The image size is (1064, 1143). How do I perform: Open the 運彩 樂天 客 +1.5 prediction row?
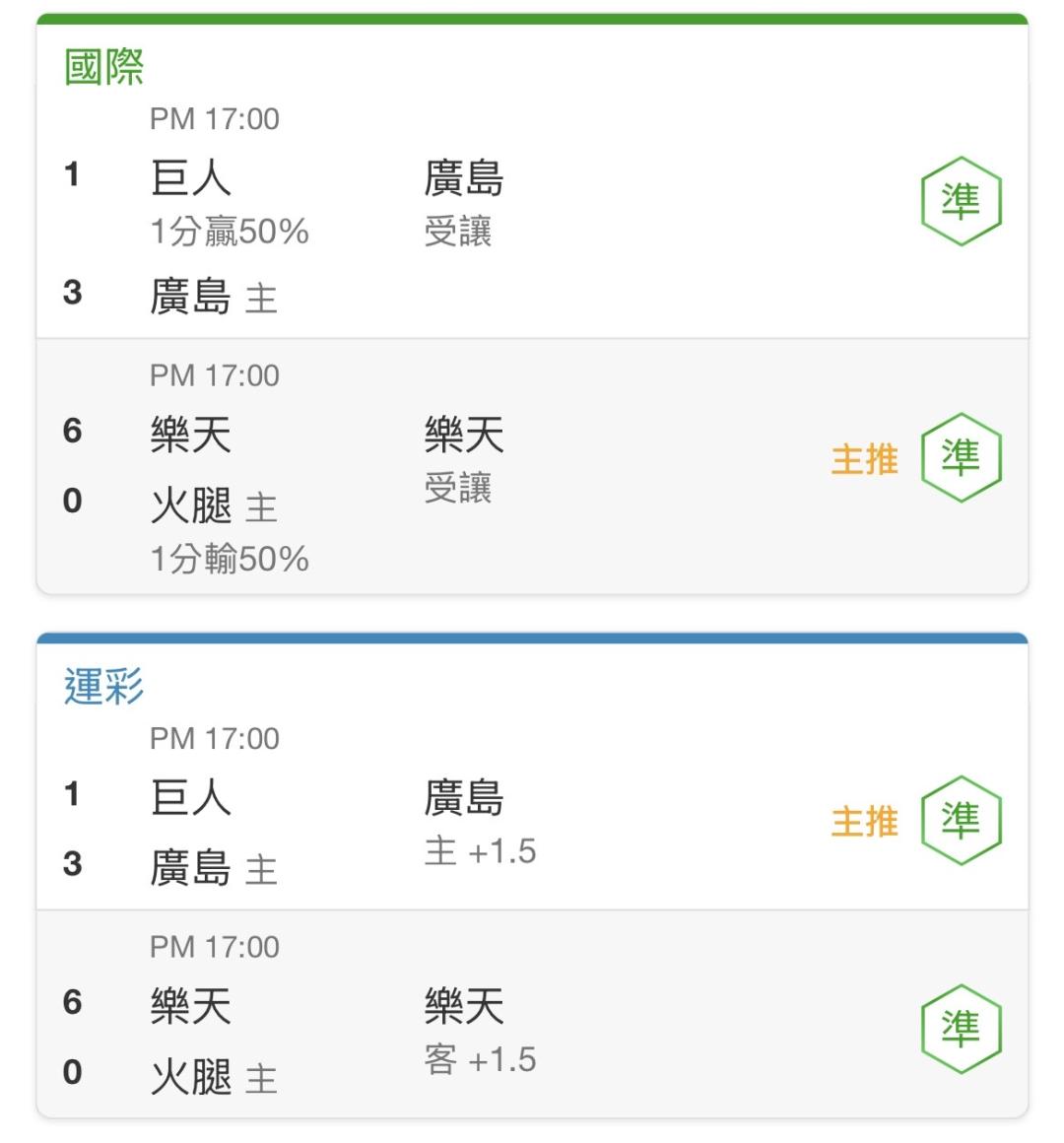tap(532, 1014)
